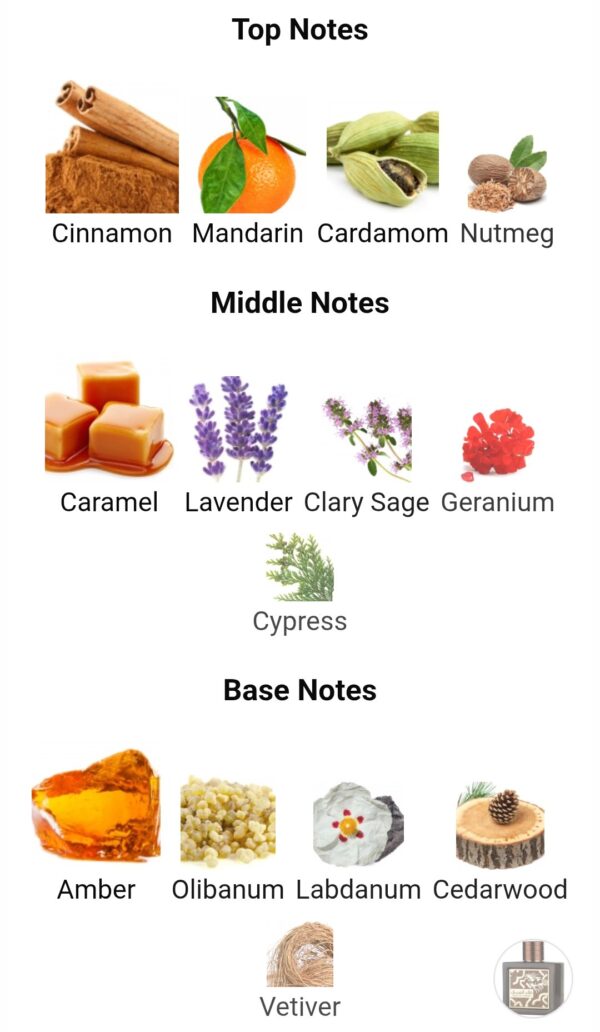Open the Cedarwood note

(x=500, y=825)
